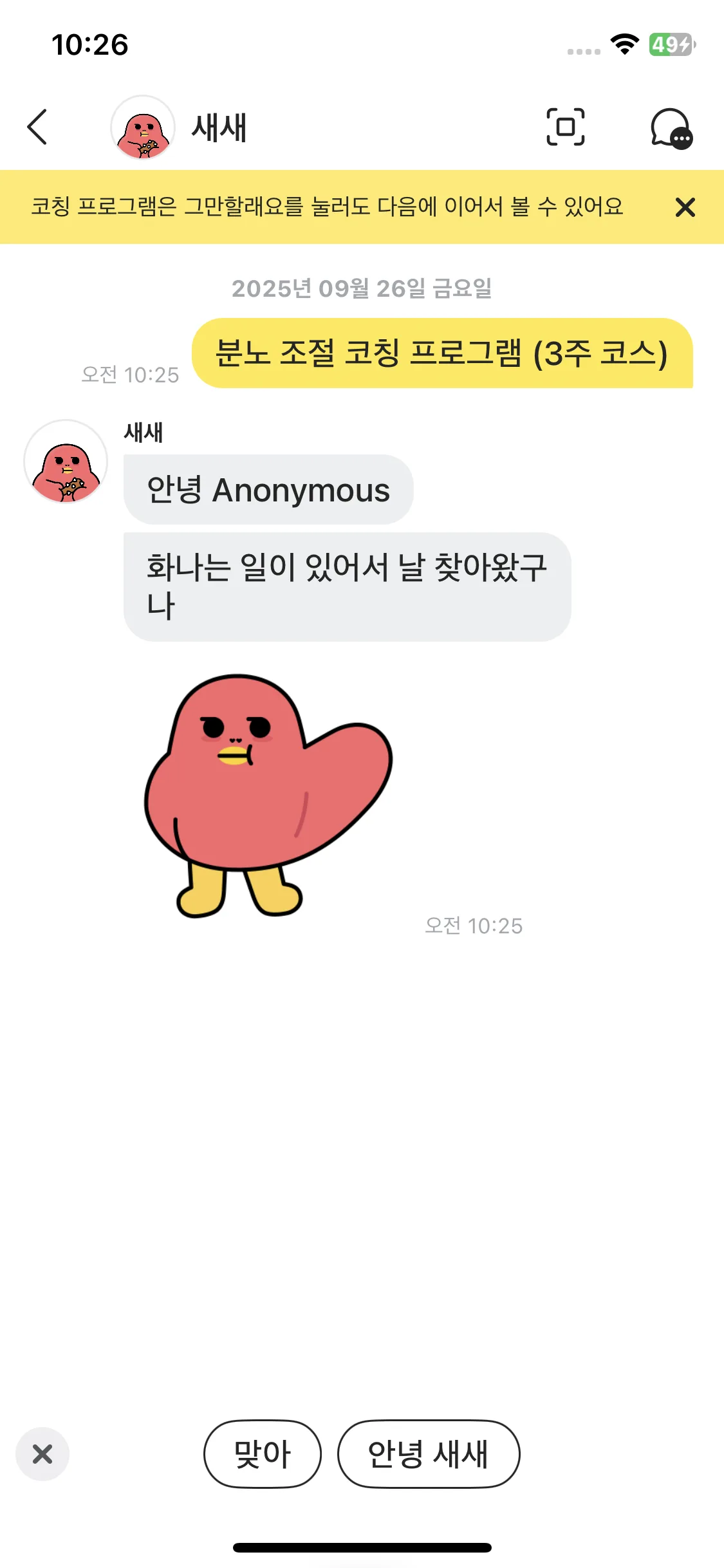This screenshot has width=724, height=1568.
Task: Open the chat bubble icon in the header
Action: tap(671, 128)
